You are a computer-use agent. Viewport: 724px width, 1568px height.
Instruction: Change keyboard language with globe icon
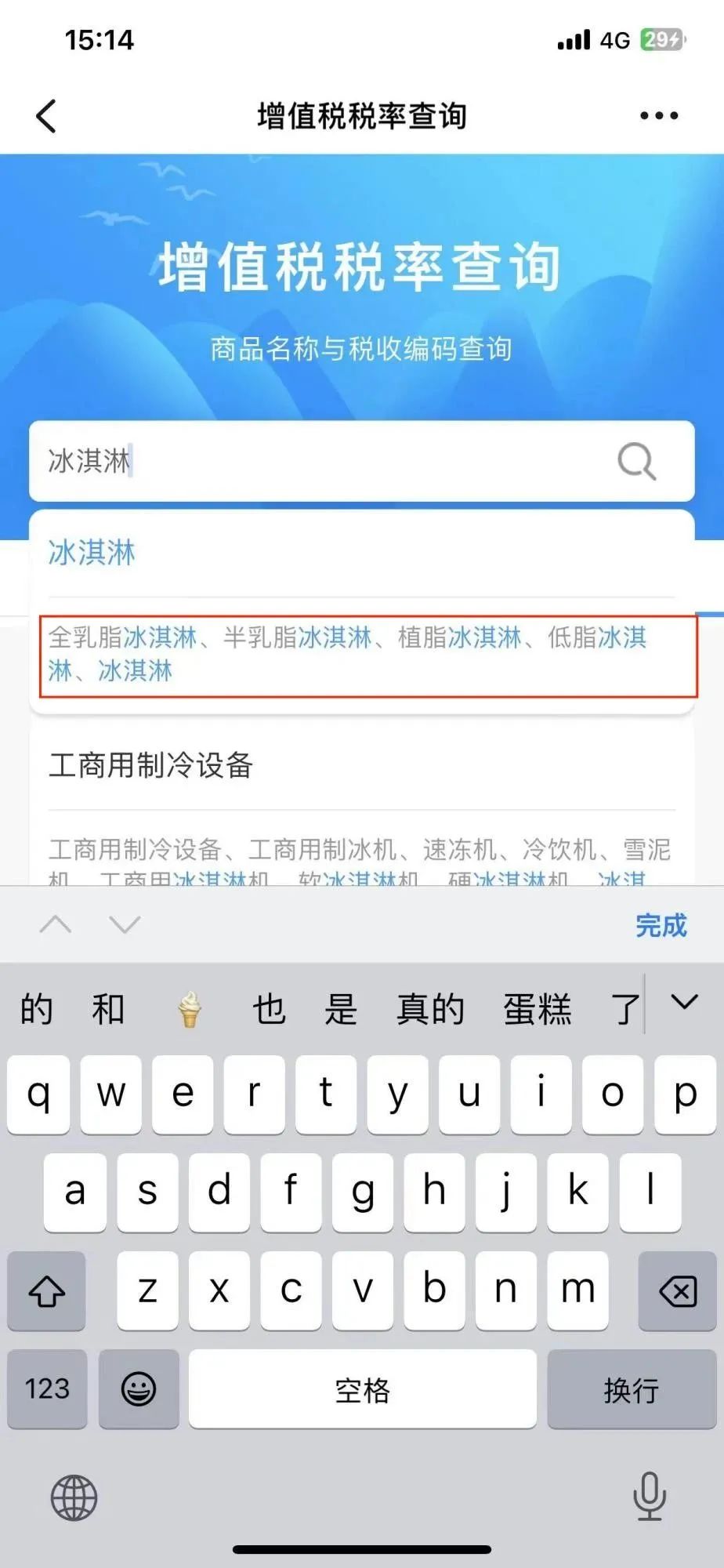[x=74, y=1497]
